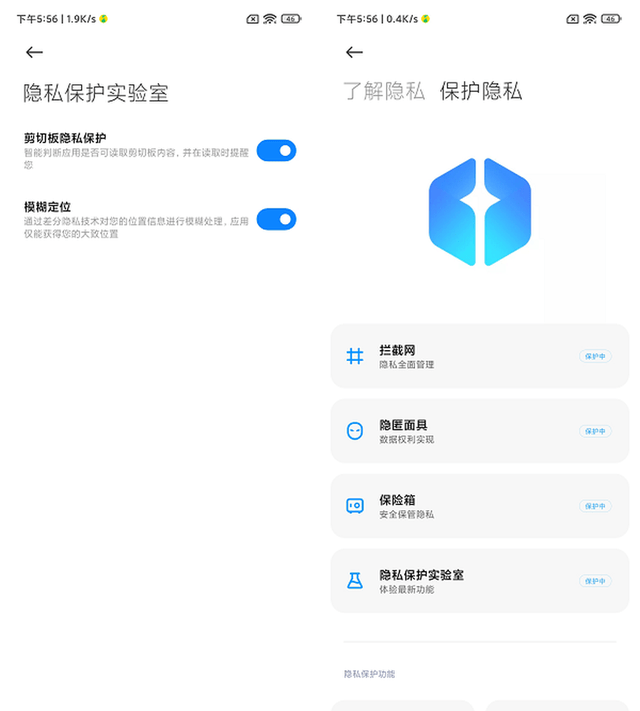Disable 模糊定位 switch
Screen dimensions: 640x711
(x=276, y=219)
